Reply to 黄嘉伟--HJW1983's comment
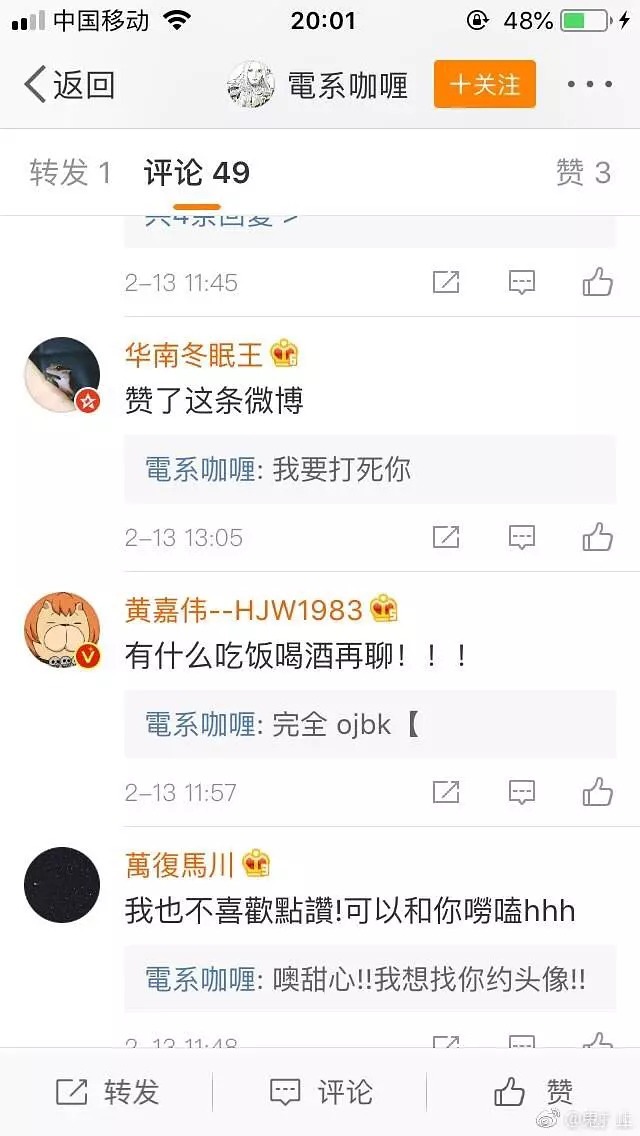This screenshot has height=1136, width=640. point(521,792)
